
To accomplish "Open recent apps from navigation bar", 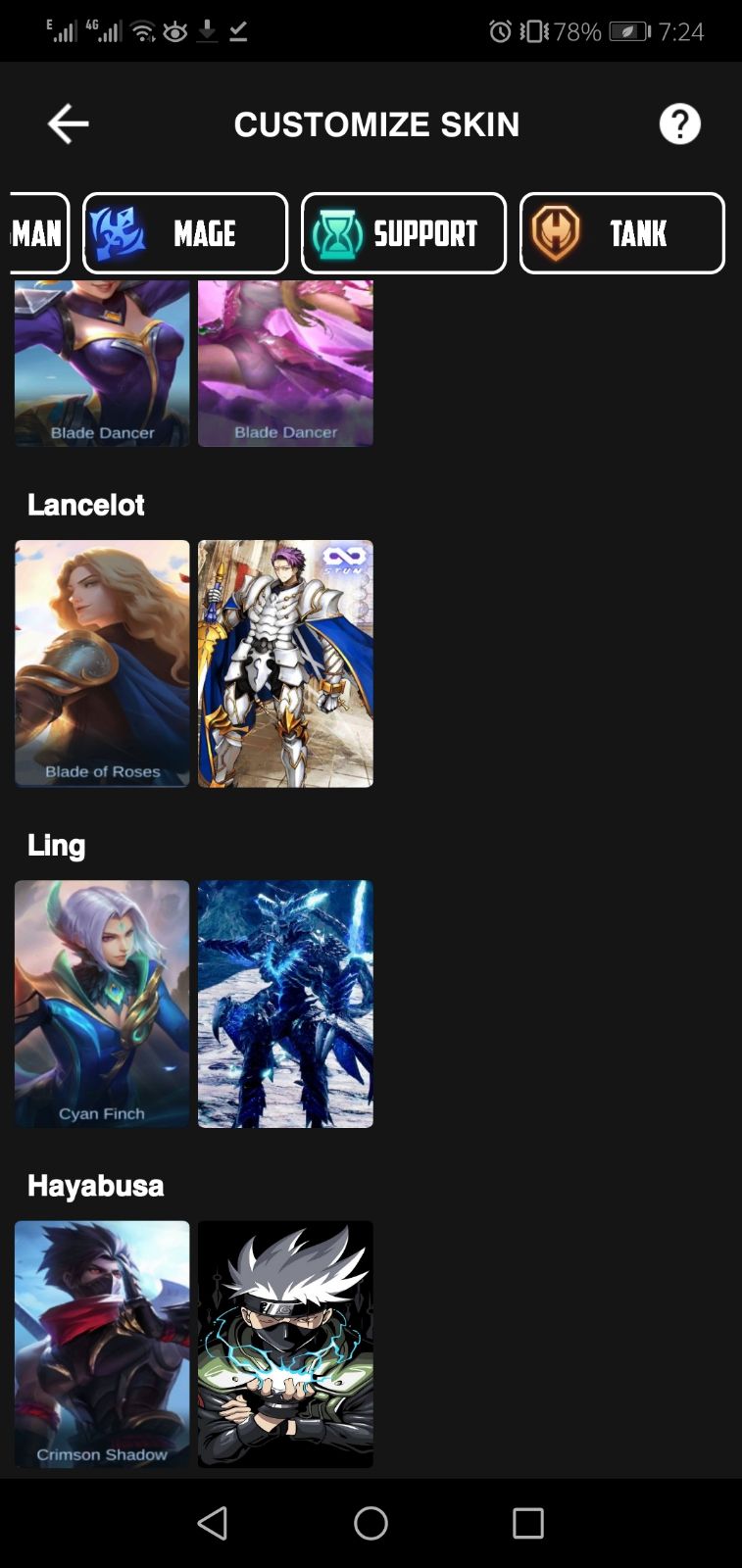I will pyautogui.click(x=528, y=1523).
